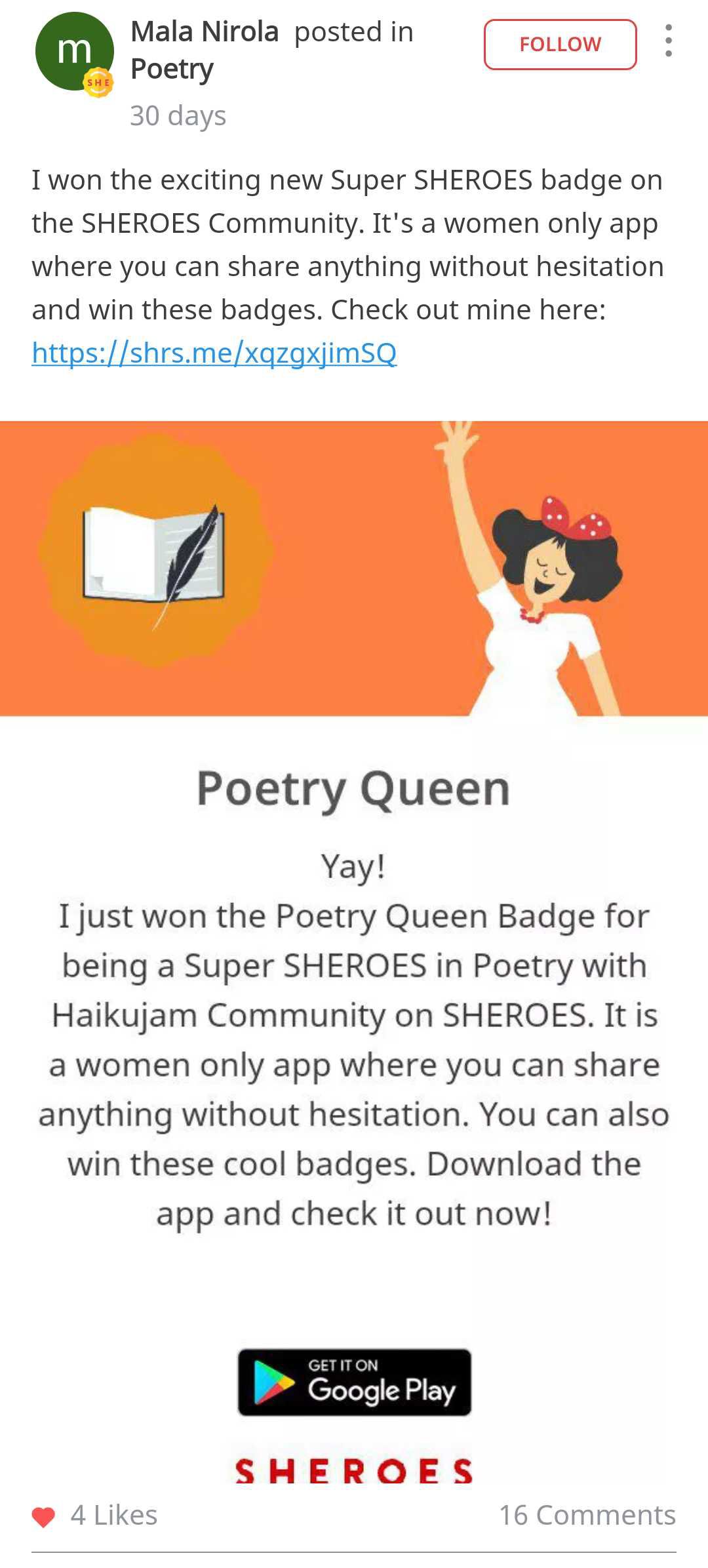View the 16 Comments

click(587, 1516)
